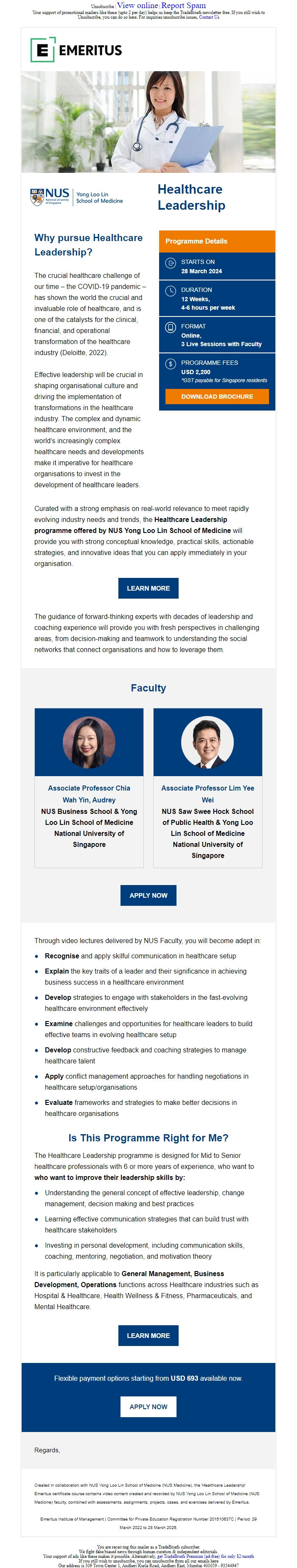The height and width of the screenshot is (1568, 297).
Task: Tap Learn More above the Faculty section
Action: click(x=148, y=588)
